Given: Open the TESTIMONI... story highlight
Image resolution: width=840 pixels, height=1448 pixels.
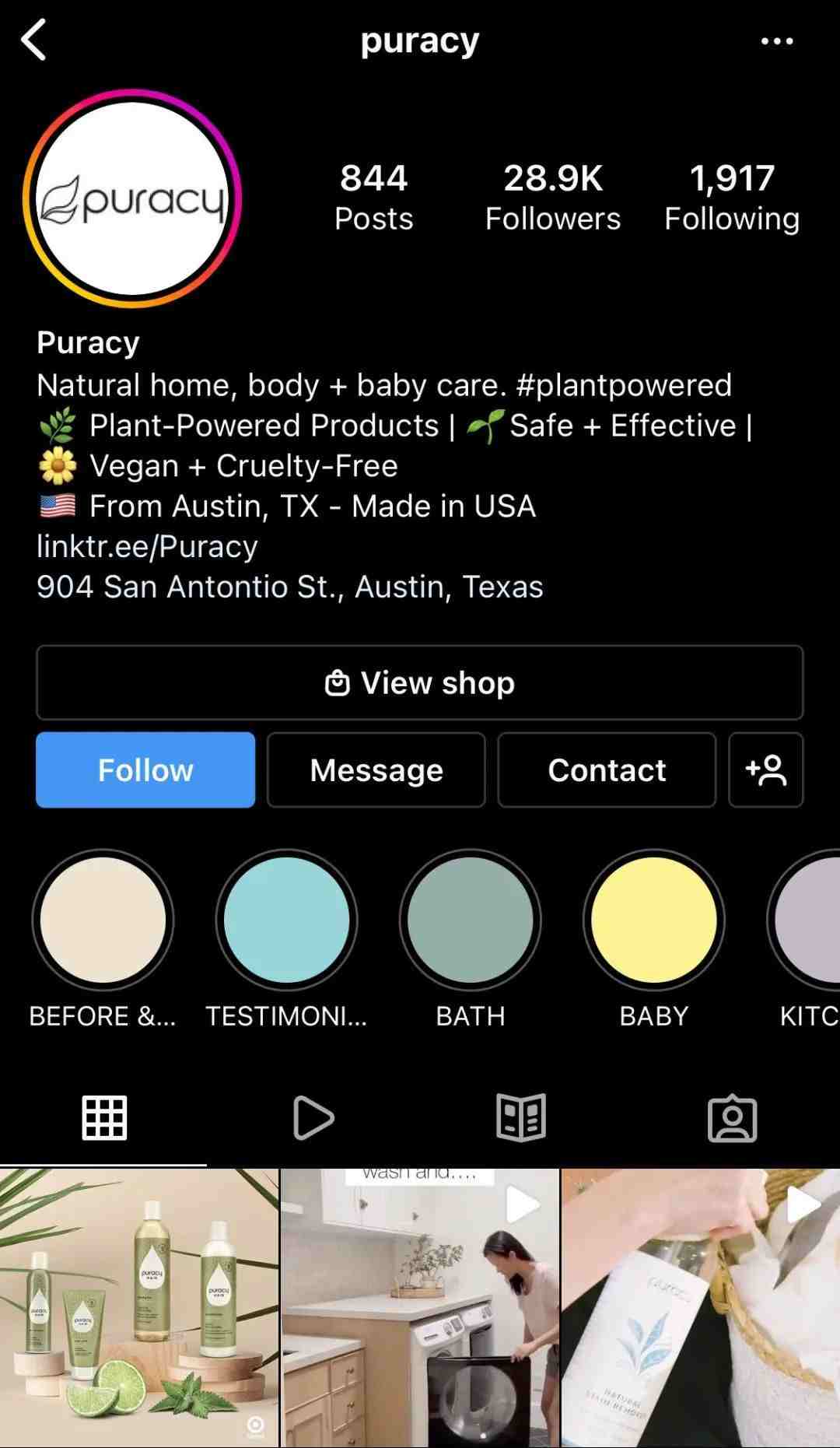Looking at the screenshot, I should click(286, 920).
